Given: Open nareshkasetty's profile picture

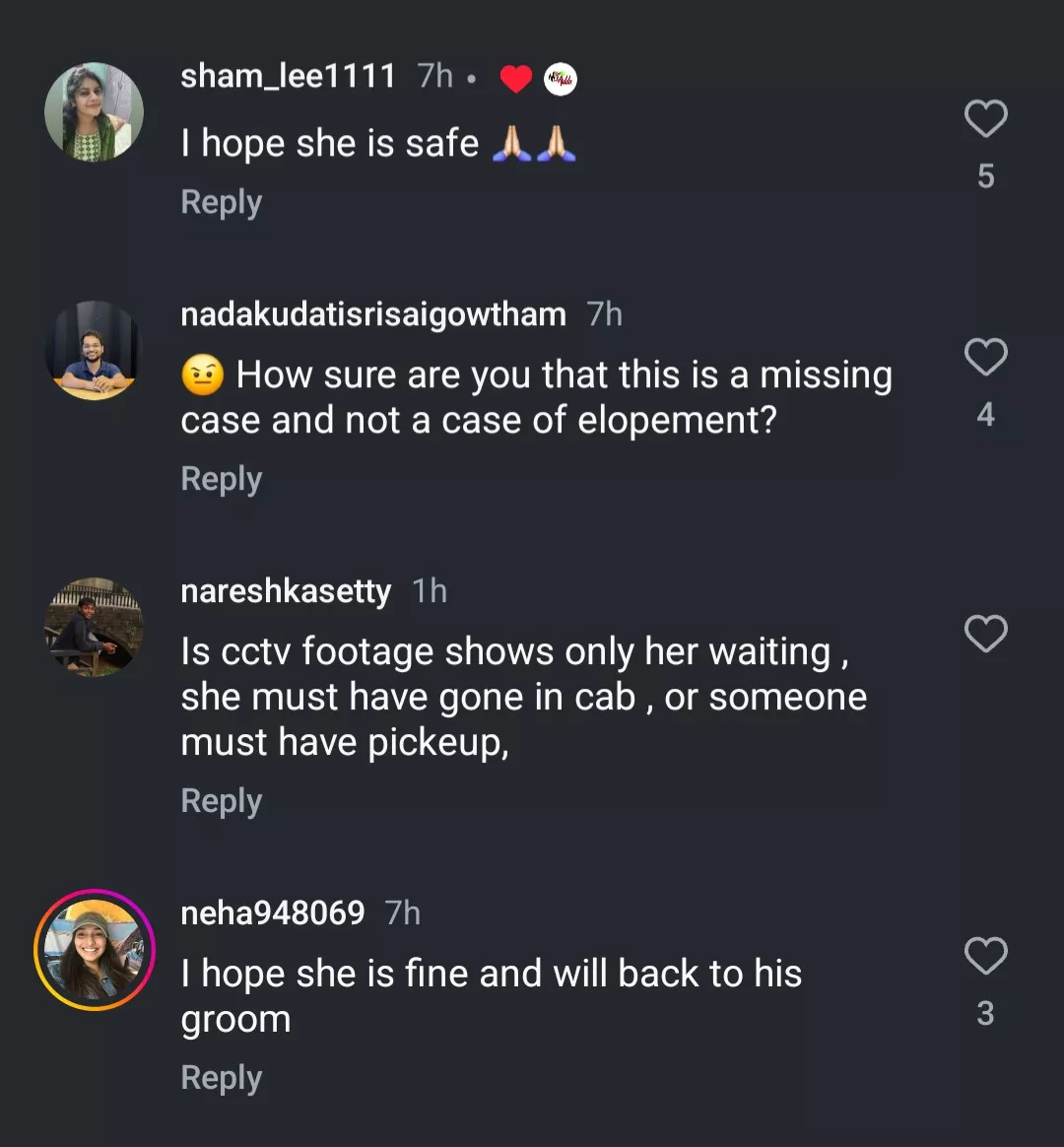Looking at the screenshot, I should tap(95, 627).
